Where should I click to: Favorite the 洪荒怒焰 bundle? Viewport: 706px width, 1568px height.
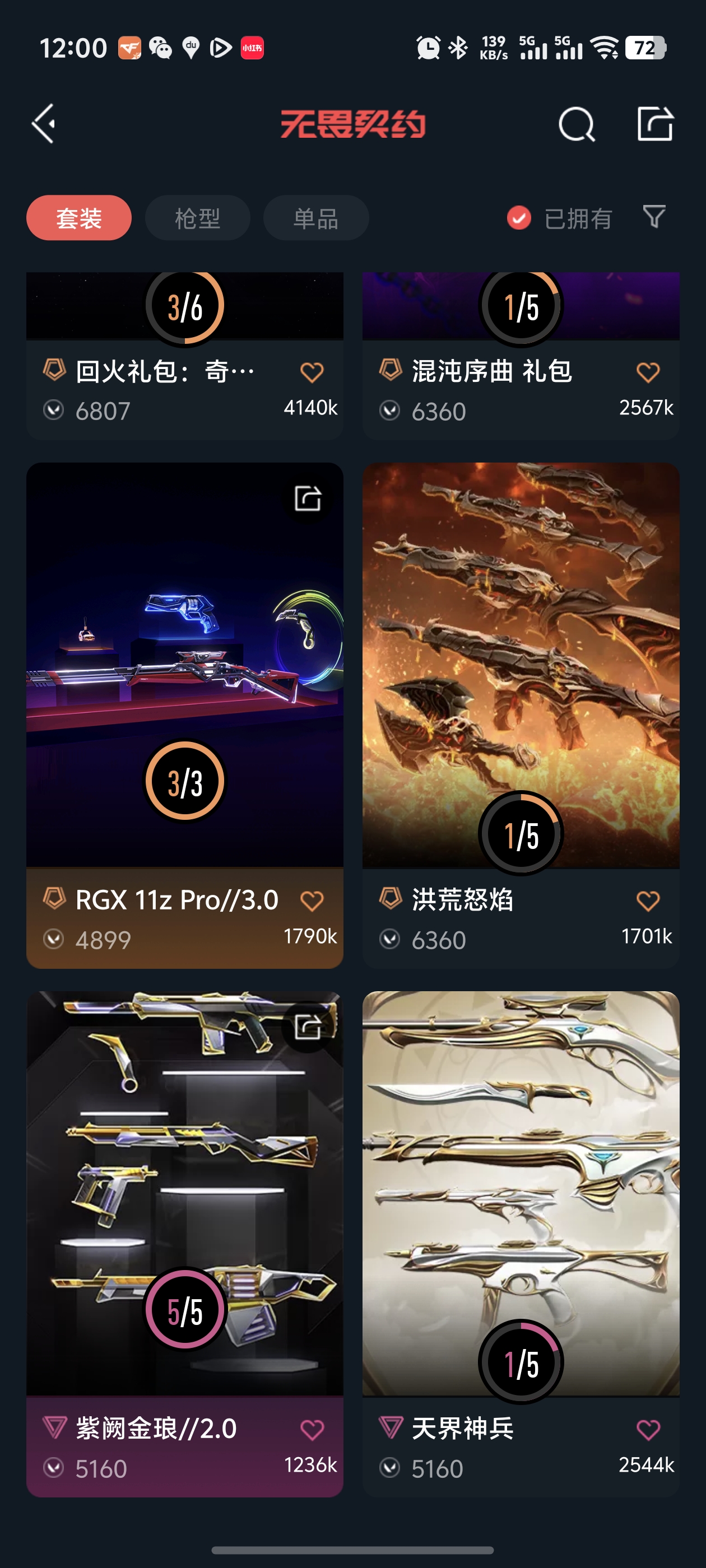pos(648,901)
